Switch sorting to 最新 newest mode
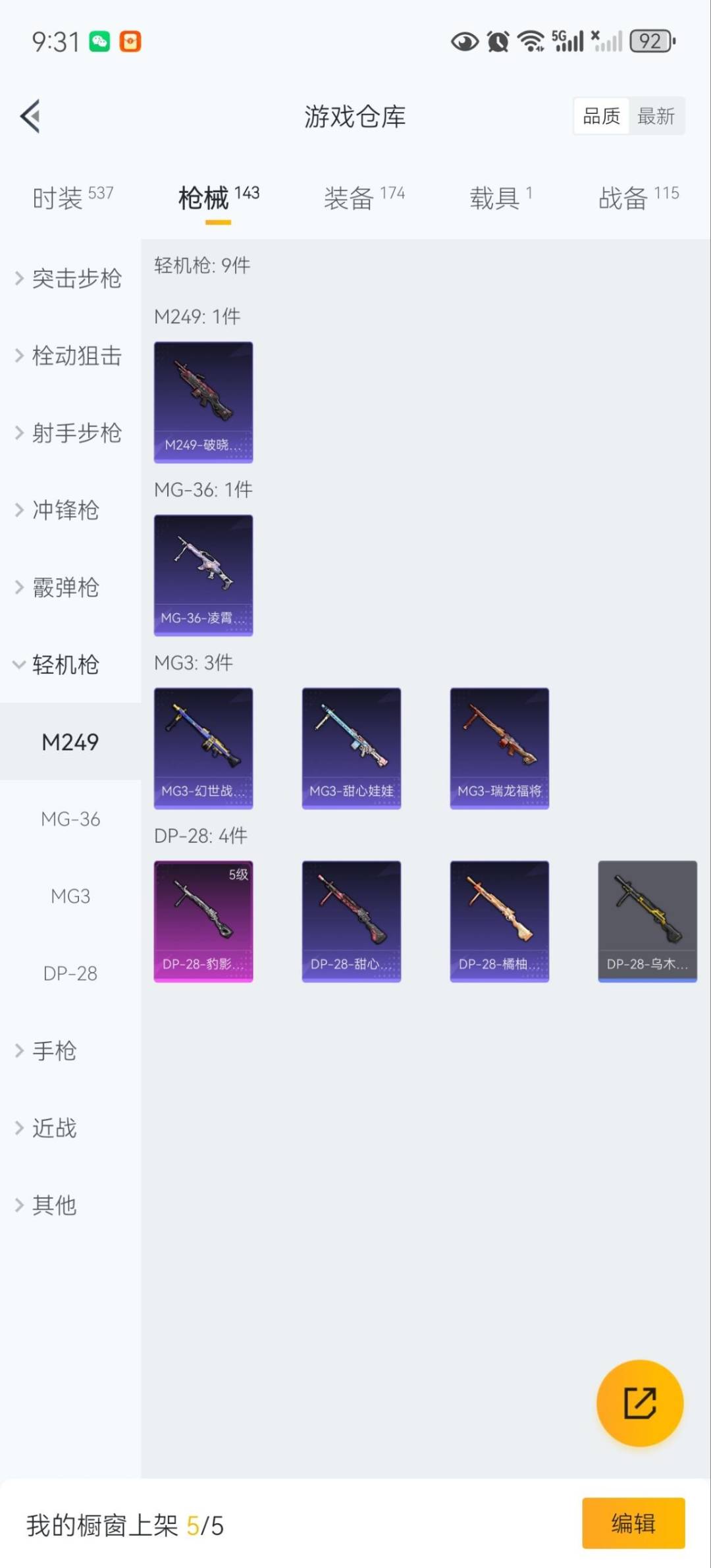Viewport: 711px width, 1568px height. point(657,115)
